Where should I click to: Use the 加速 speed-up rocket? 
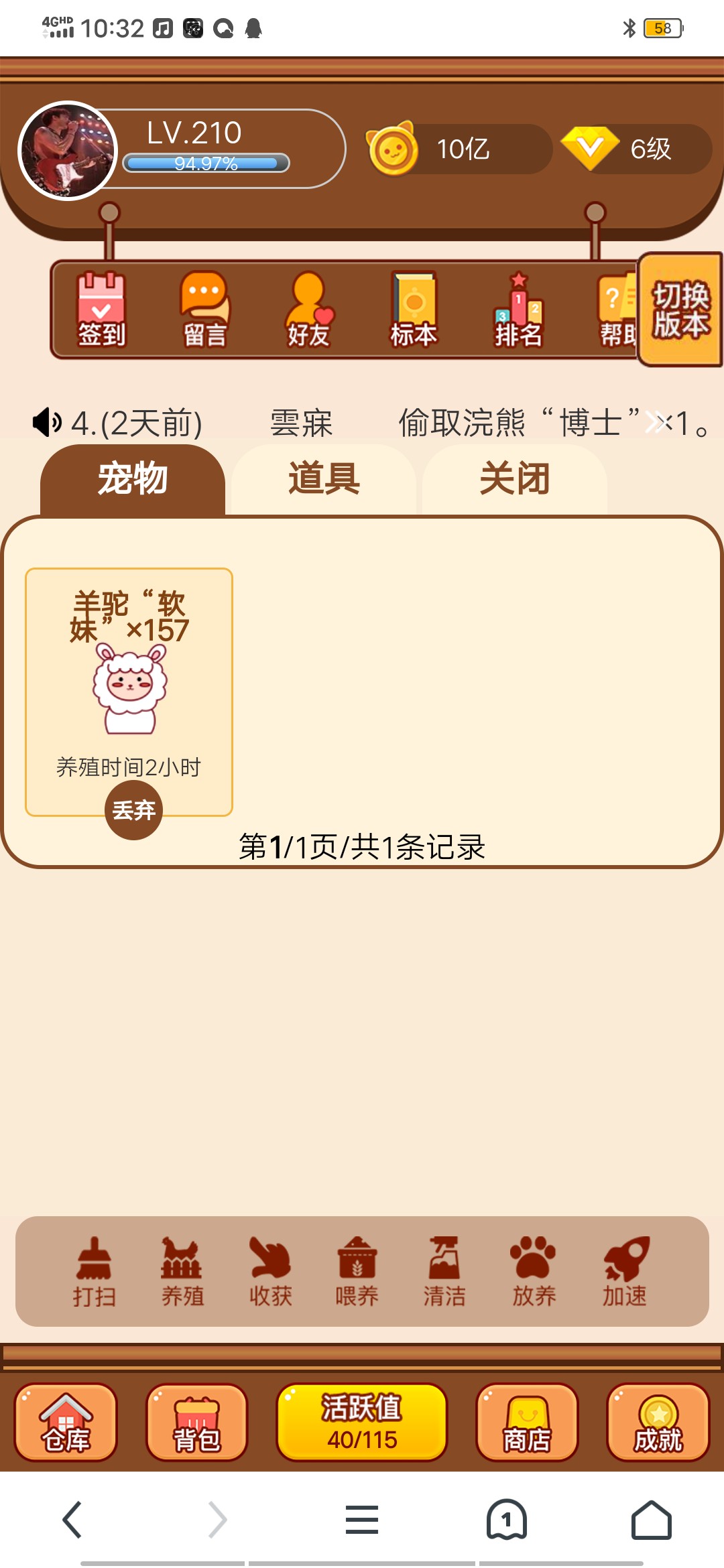click(624, 1271)
